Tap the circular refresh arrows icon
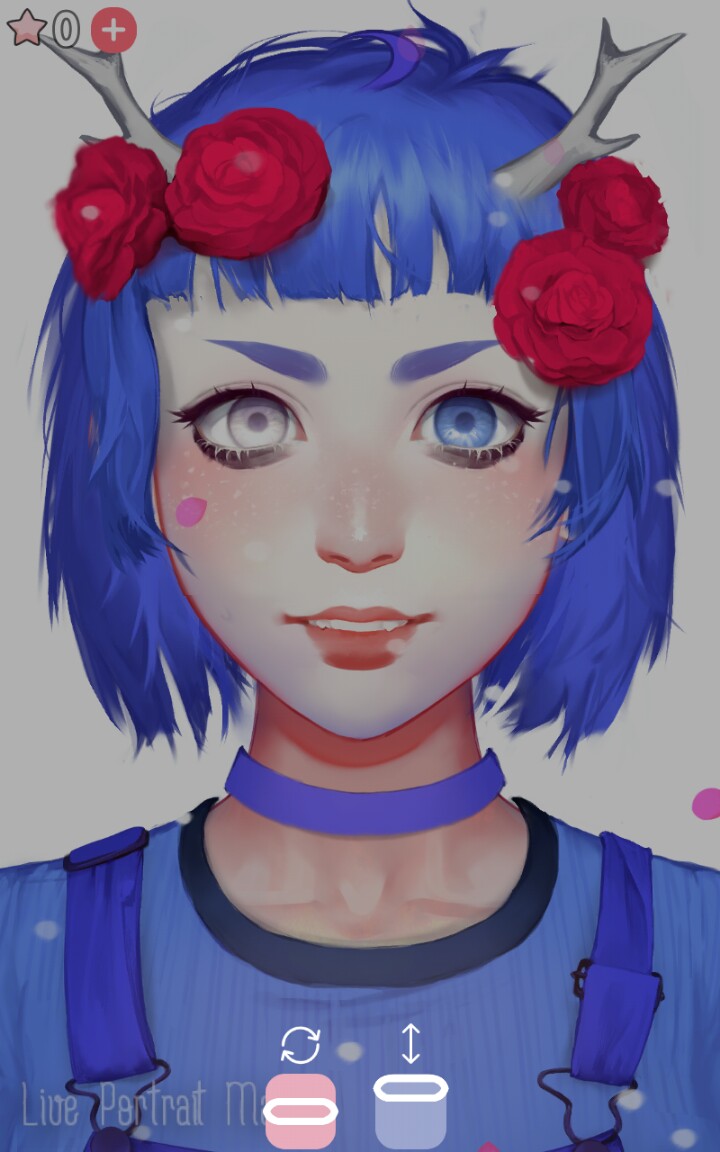Screen dimensions: 720x1152 click(x=301, y=1045)
